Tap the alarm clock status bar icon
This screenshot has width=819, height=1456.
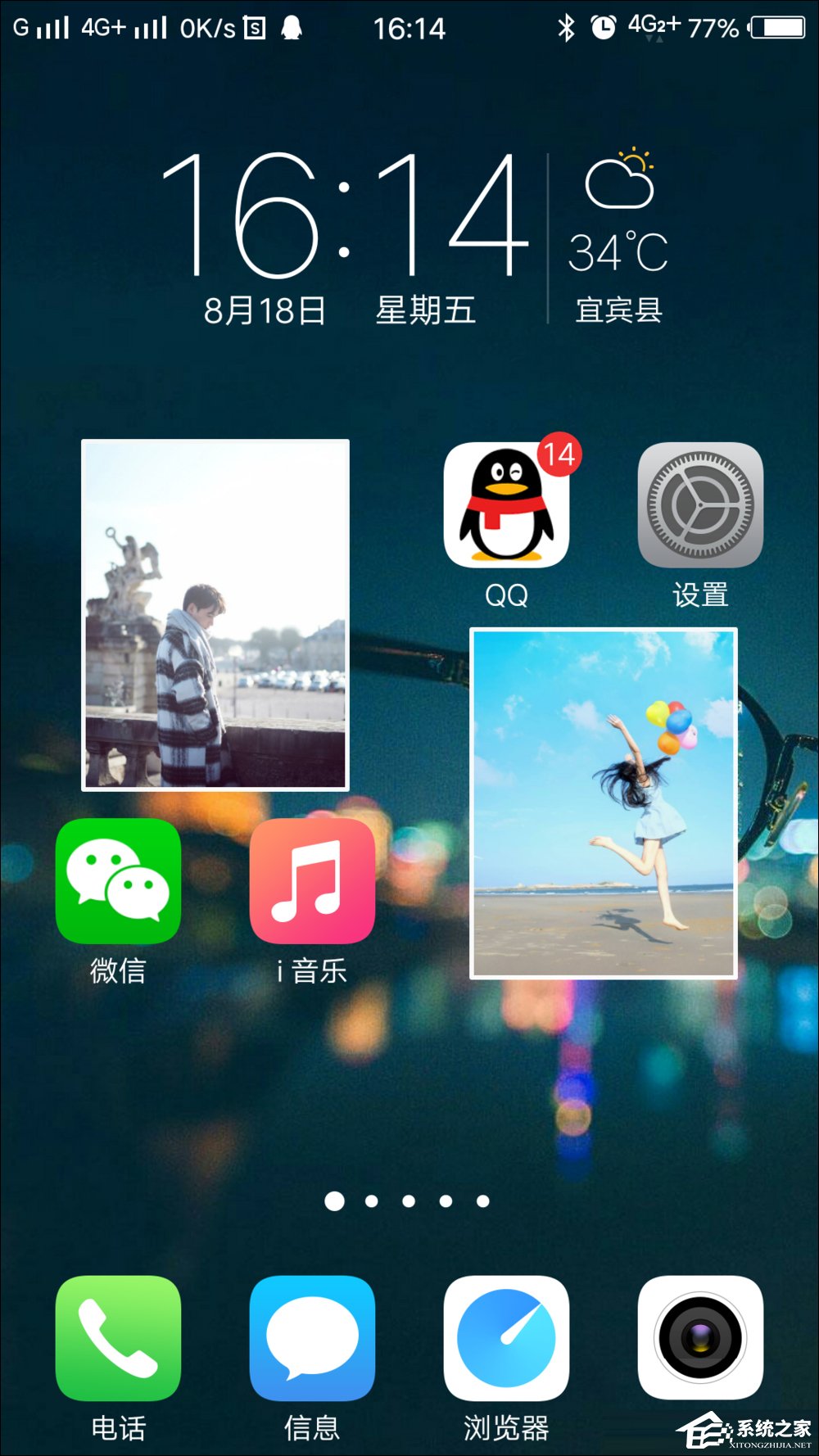point(601,27)
